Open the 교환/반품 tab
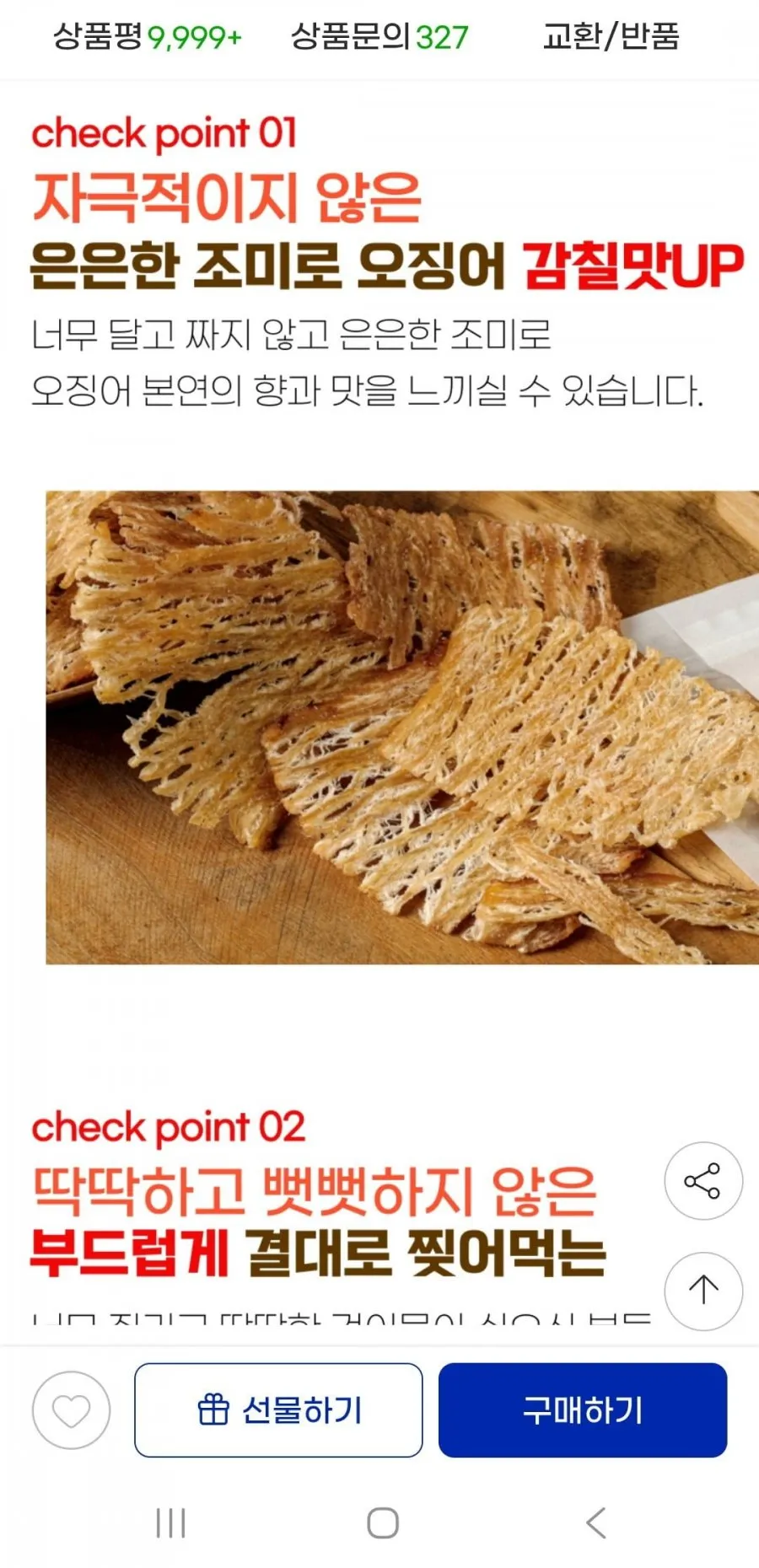 (x=611, y=37)
